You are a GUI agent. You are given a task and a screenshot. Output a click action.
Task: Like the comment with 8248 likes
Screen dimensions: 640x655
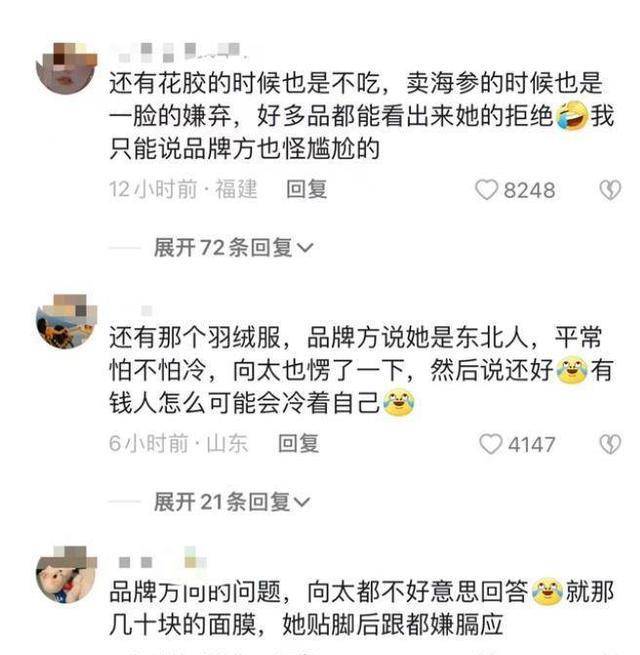point(487,189)
